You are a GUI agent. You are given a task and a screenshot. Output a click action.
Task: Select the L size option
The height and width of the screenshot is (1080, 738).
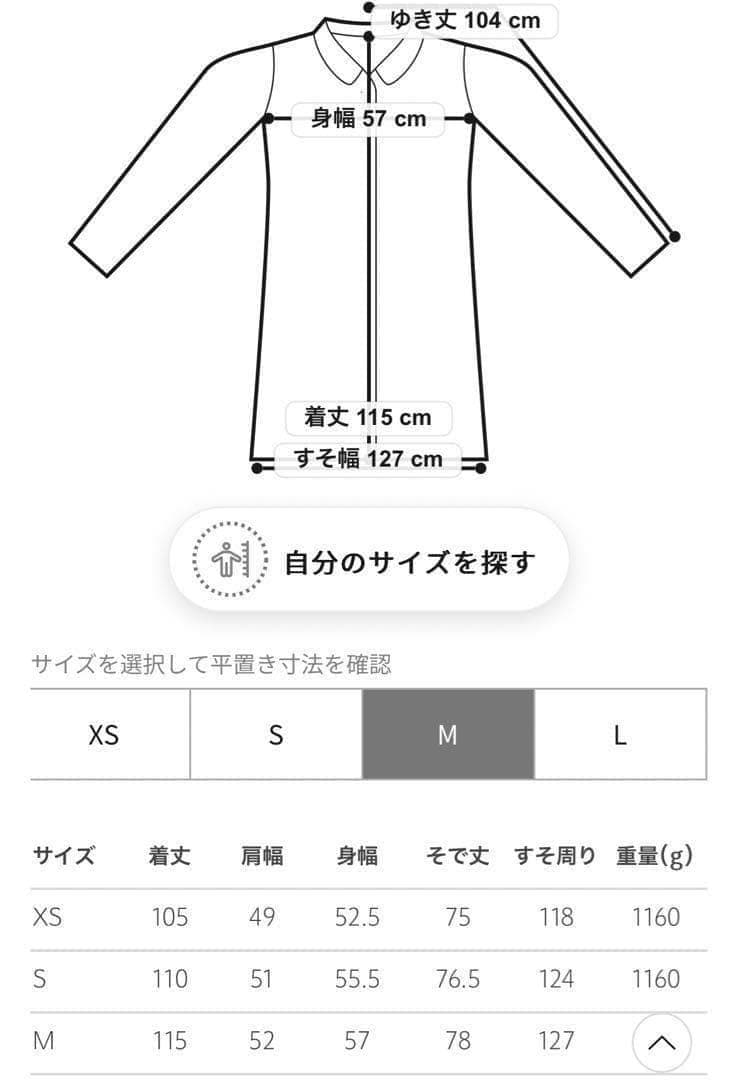pyautogui.click(x=621, y=735)
